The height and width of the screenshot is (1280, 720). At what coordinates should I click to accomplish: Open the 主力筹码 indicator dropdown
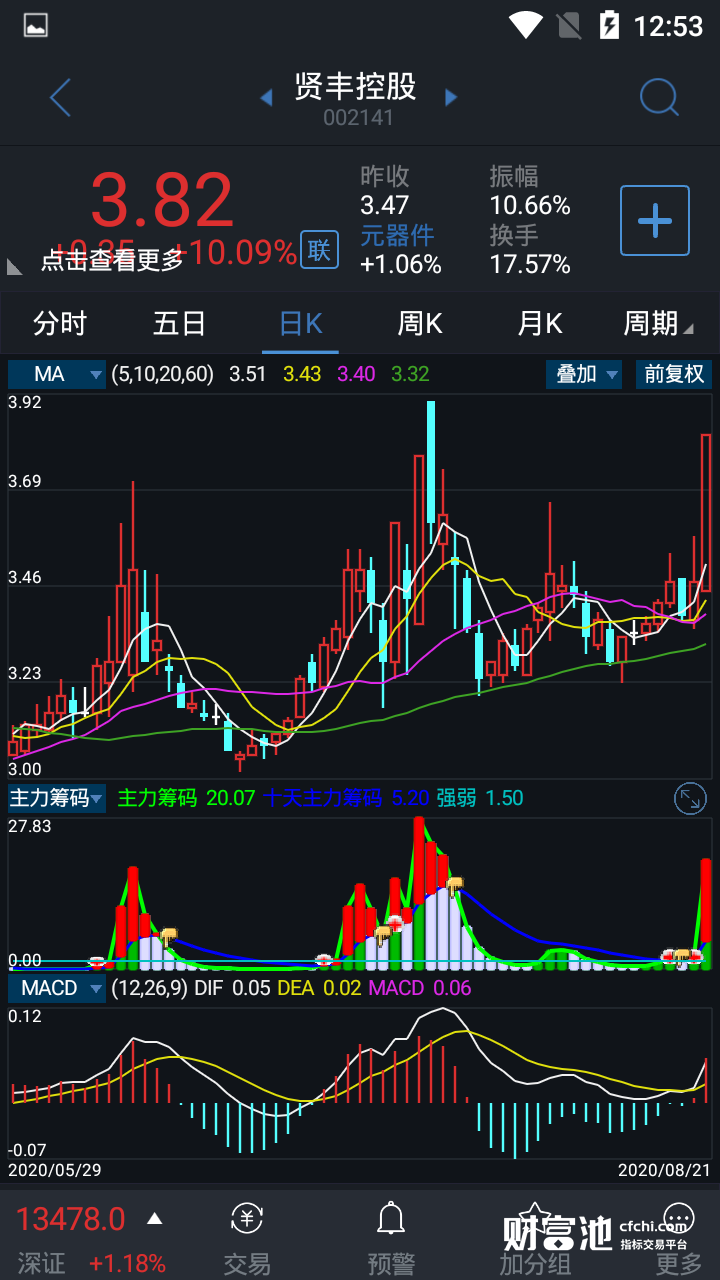click(x=57, y=798)
